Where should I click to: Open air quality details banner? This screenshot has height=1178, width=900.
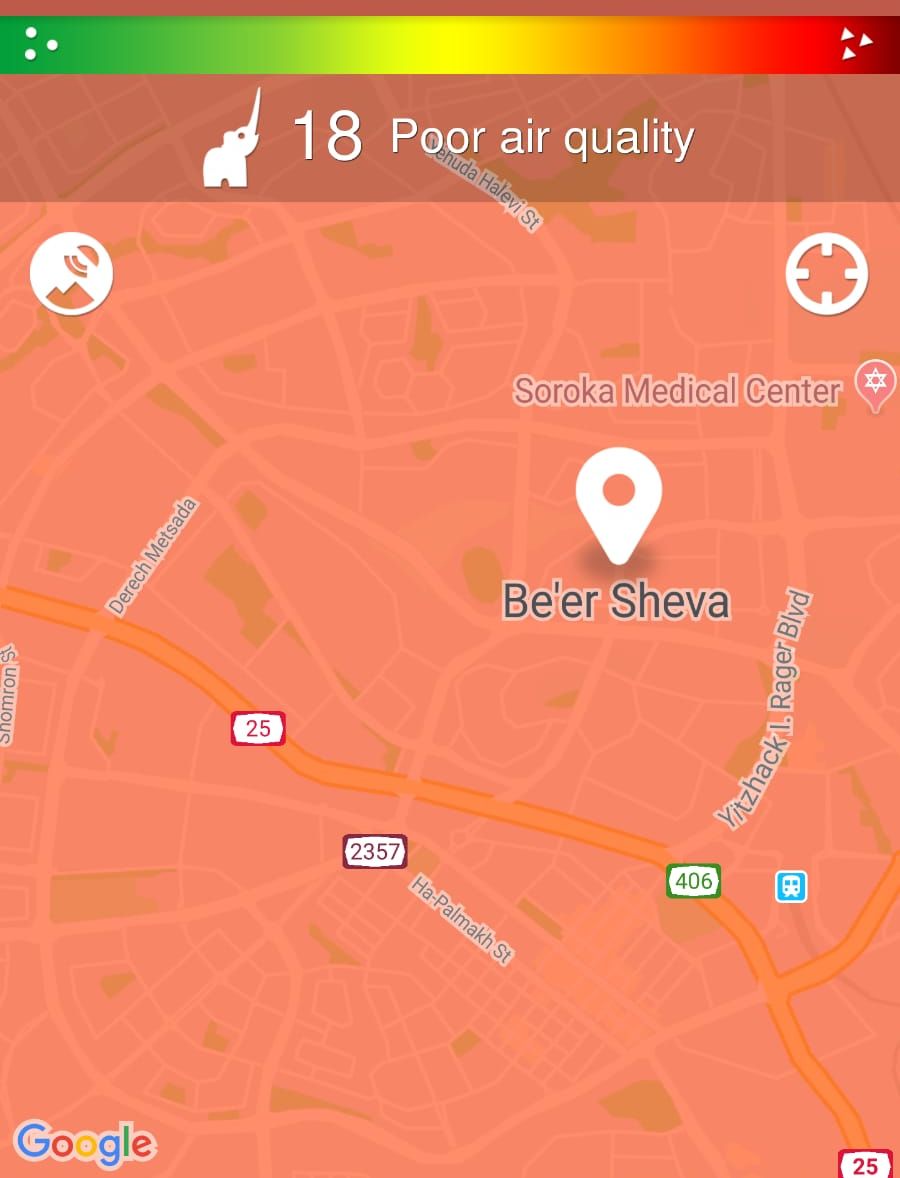pyautogui.click(x=450, y=138)
